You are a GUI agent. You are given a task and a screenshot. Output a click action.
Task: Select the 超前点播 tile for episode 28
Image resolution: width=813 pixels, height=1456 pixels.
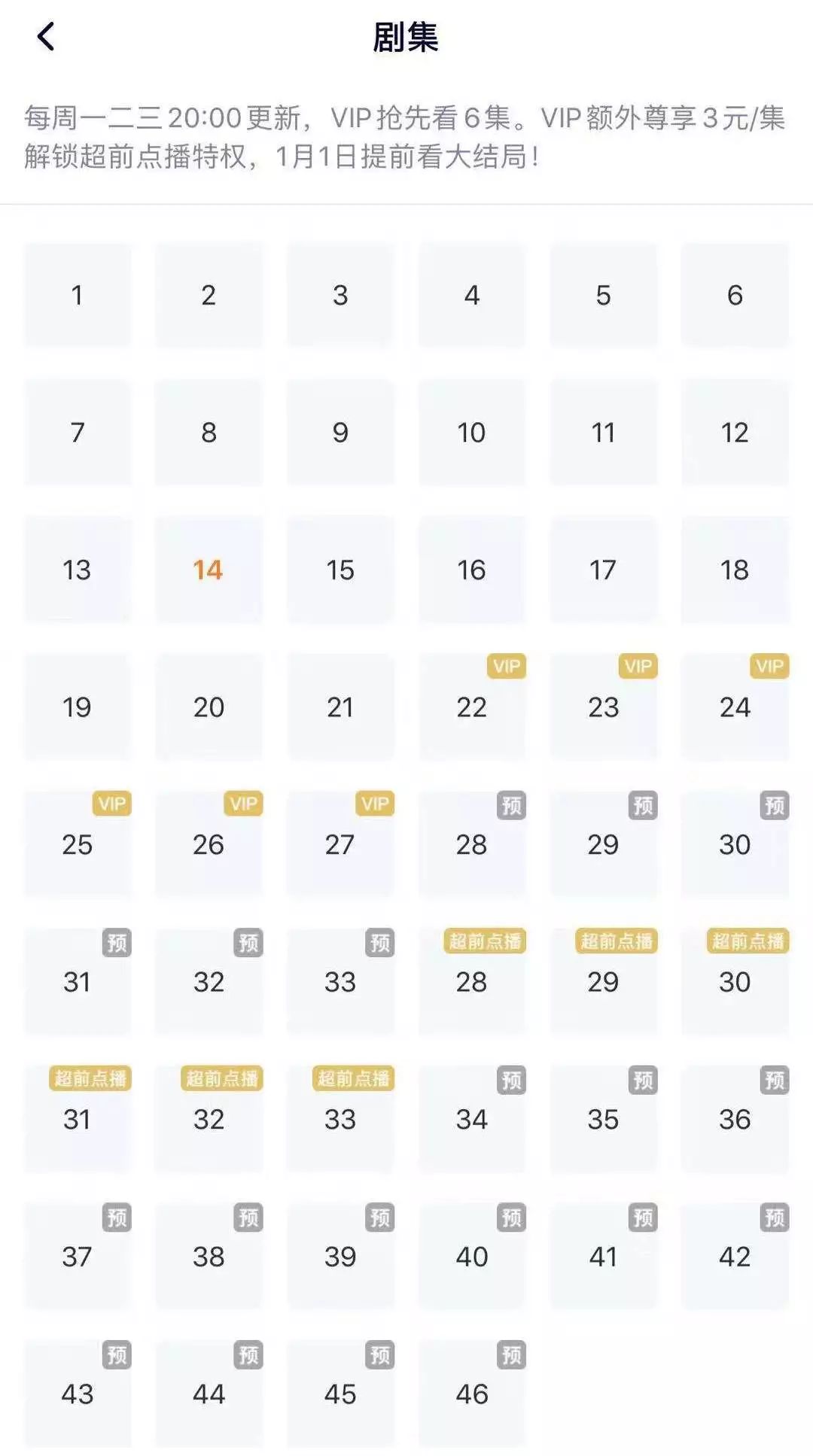pos(471,982)
